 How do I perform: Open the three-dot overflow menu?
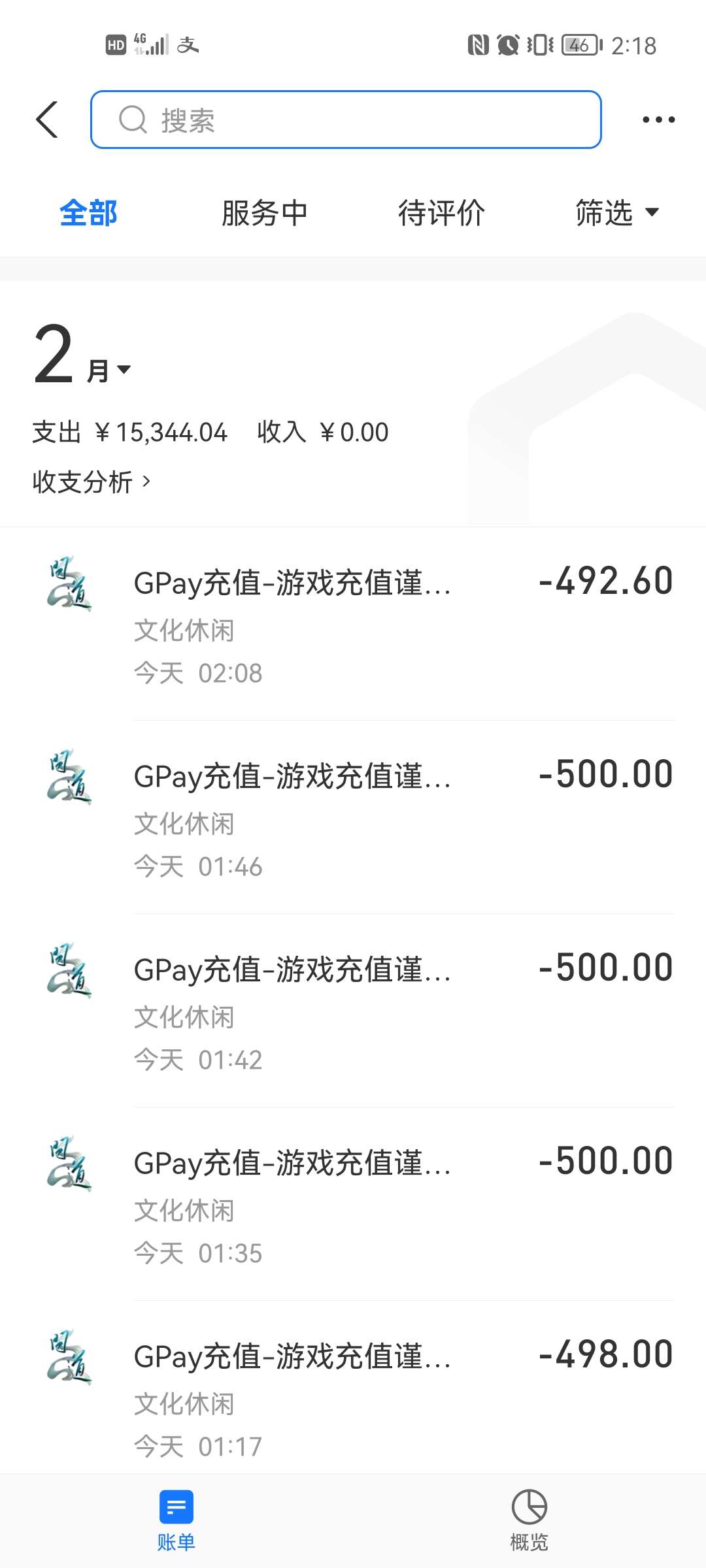click(x=658, y=120)
